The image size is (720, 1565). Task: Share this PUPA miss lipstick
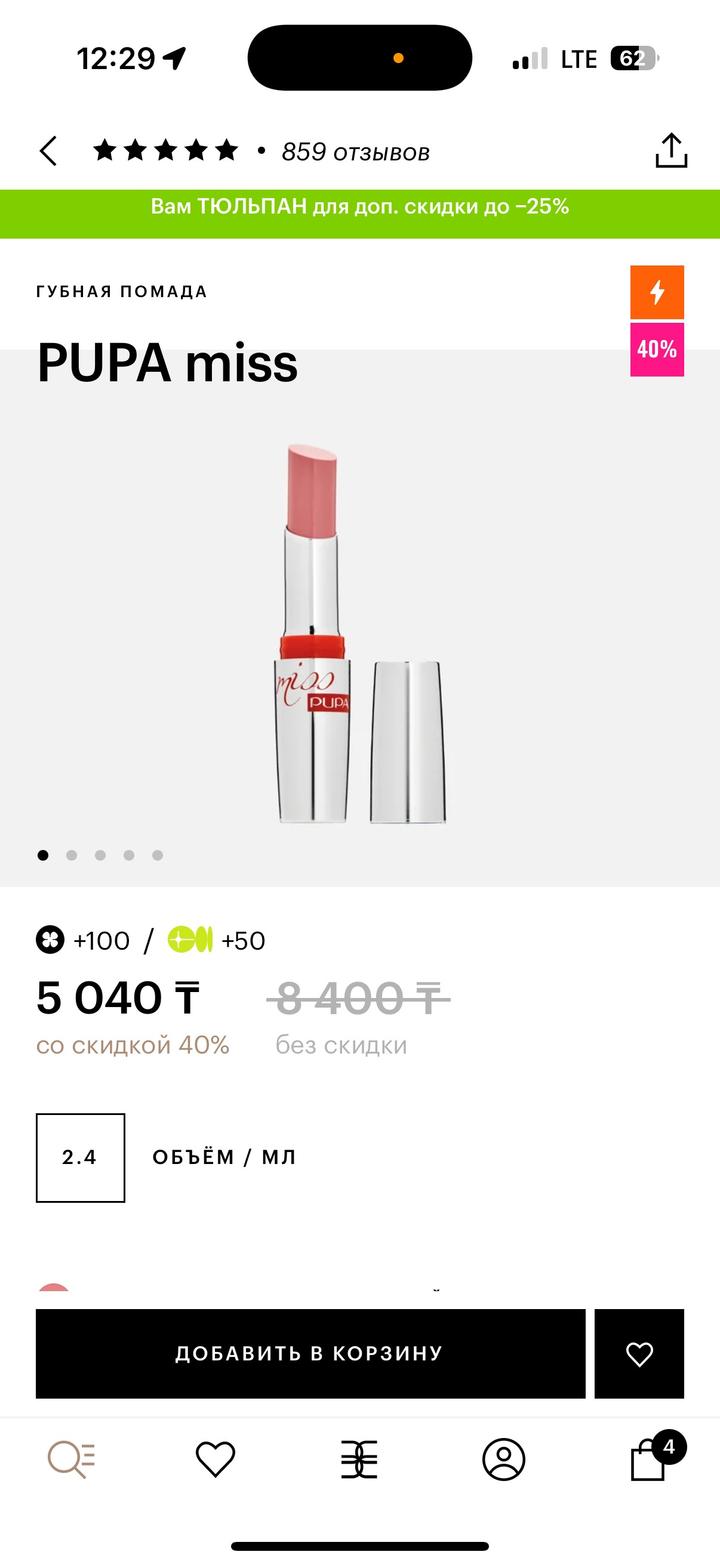671,151
